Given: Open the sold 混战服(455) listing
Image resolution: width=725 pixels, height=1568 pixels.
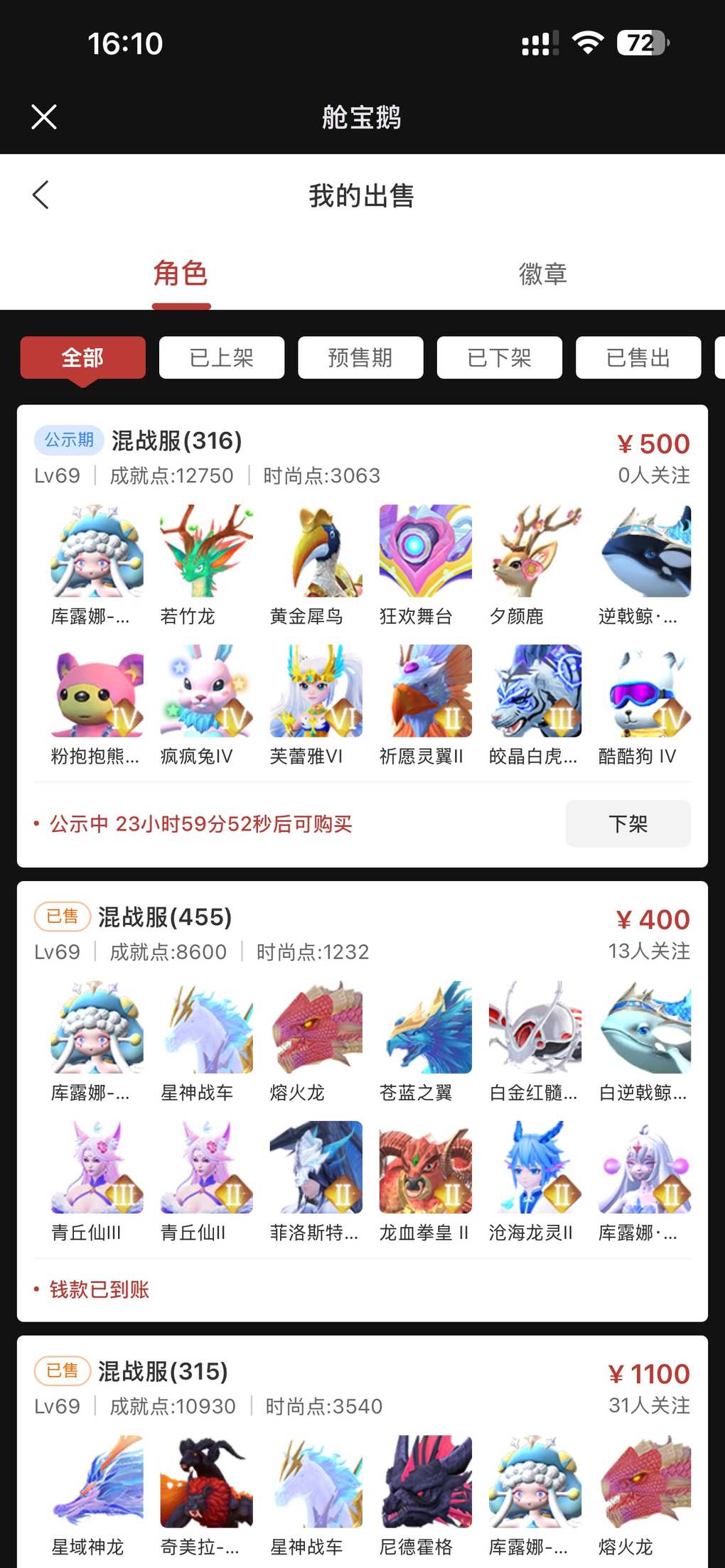Looking at the screenshot, I should (x=165, y=917).
